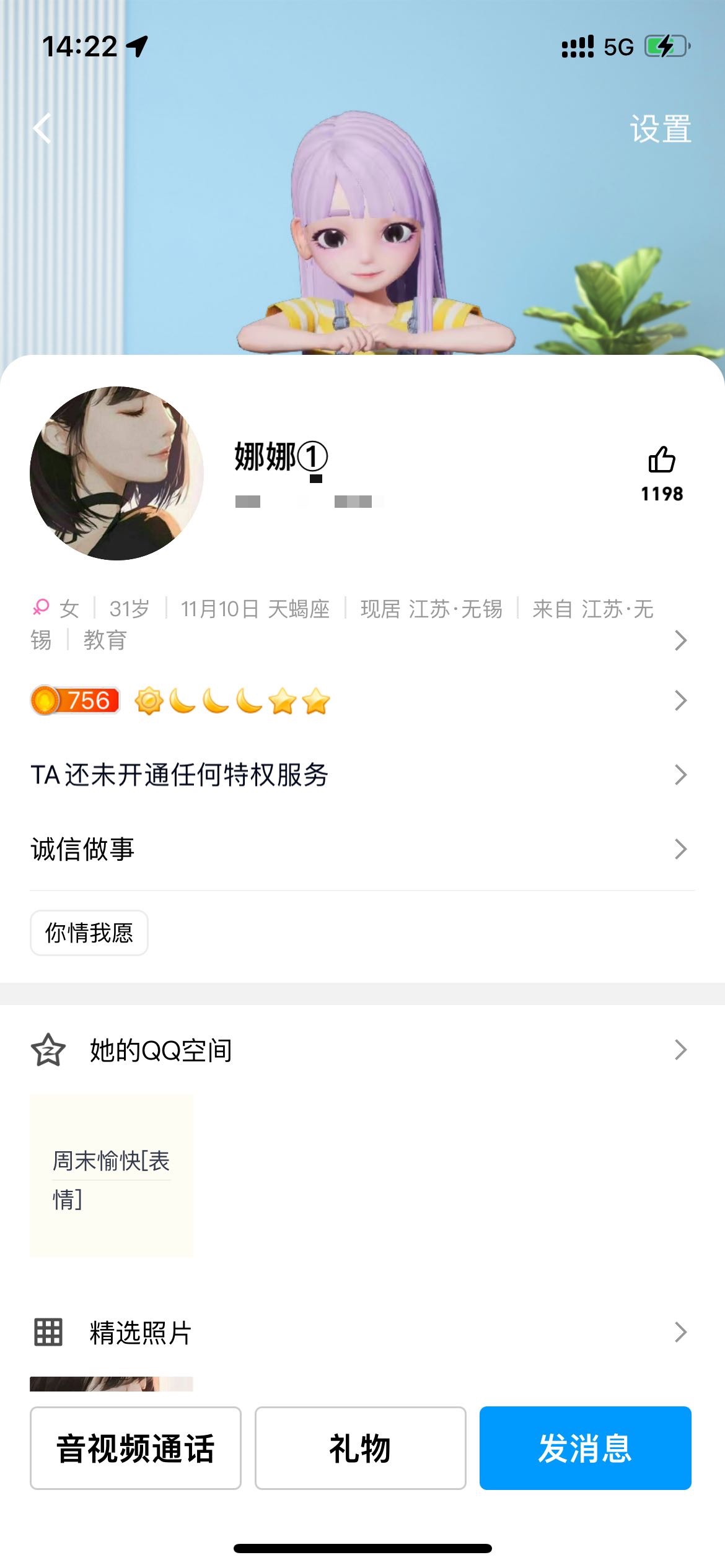Open the 周末愉快 QQ空间 post card

[112, 1175]
